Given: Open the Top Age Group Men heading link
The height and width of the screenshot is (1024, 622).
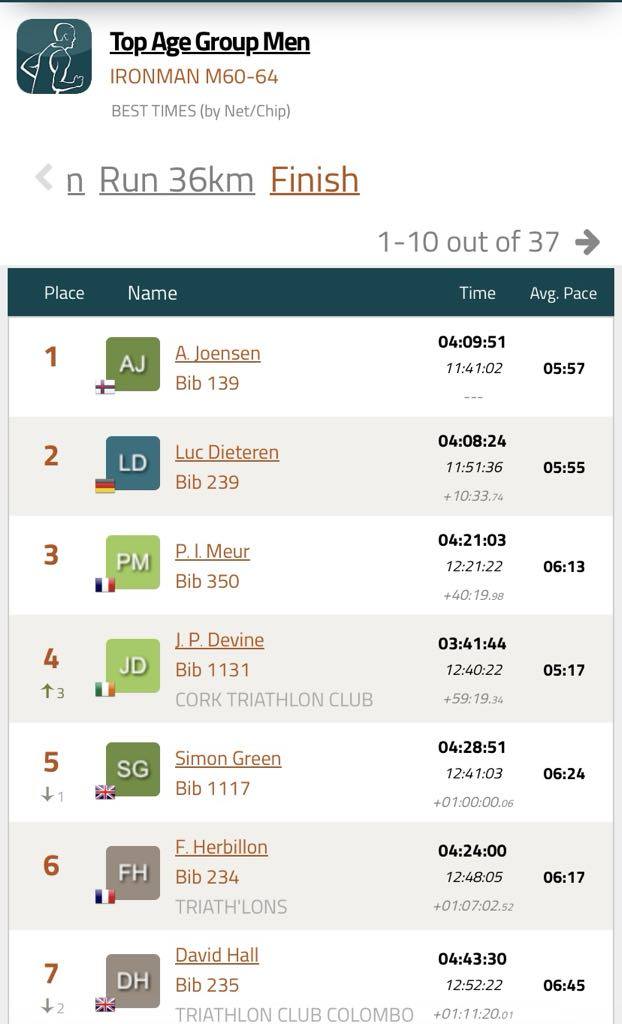Looking at the screenshot, I should pos(209,42).
